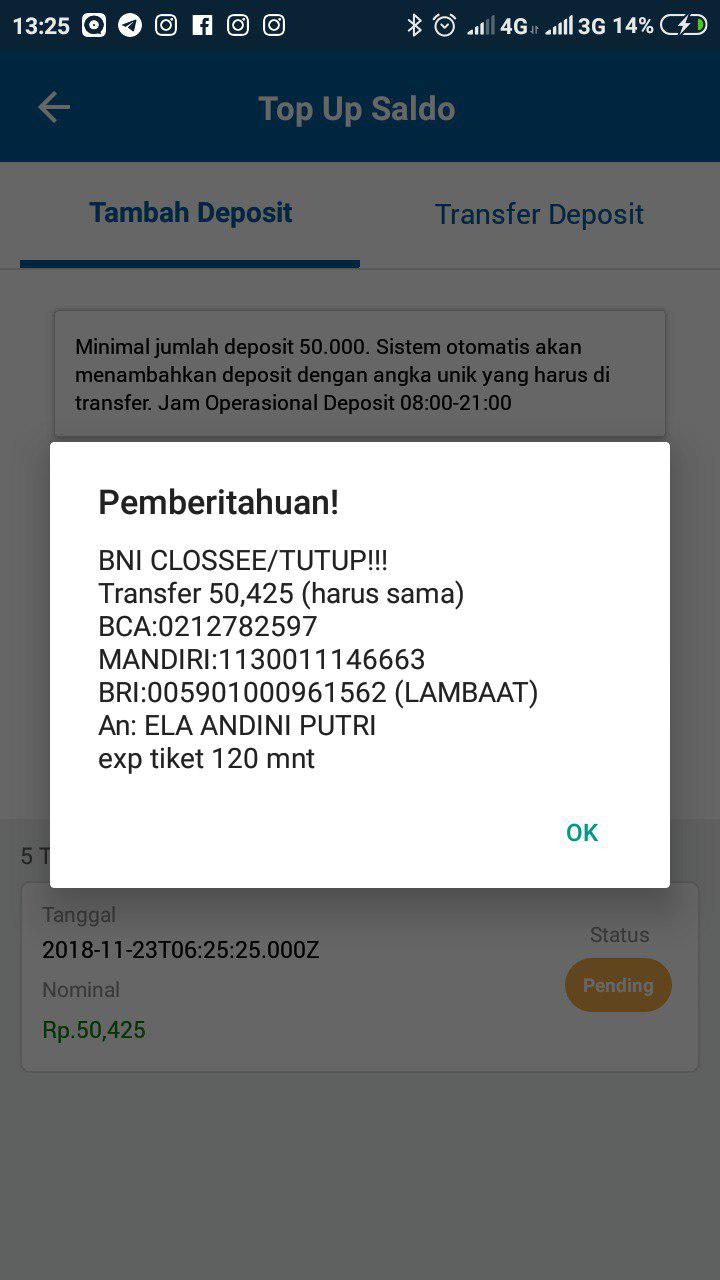Tap the battery charging indicator
The width and height of the screenshot is (720, 1280).
[683, 25]
